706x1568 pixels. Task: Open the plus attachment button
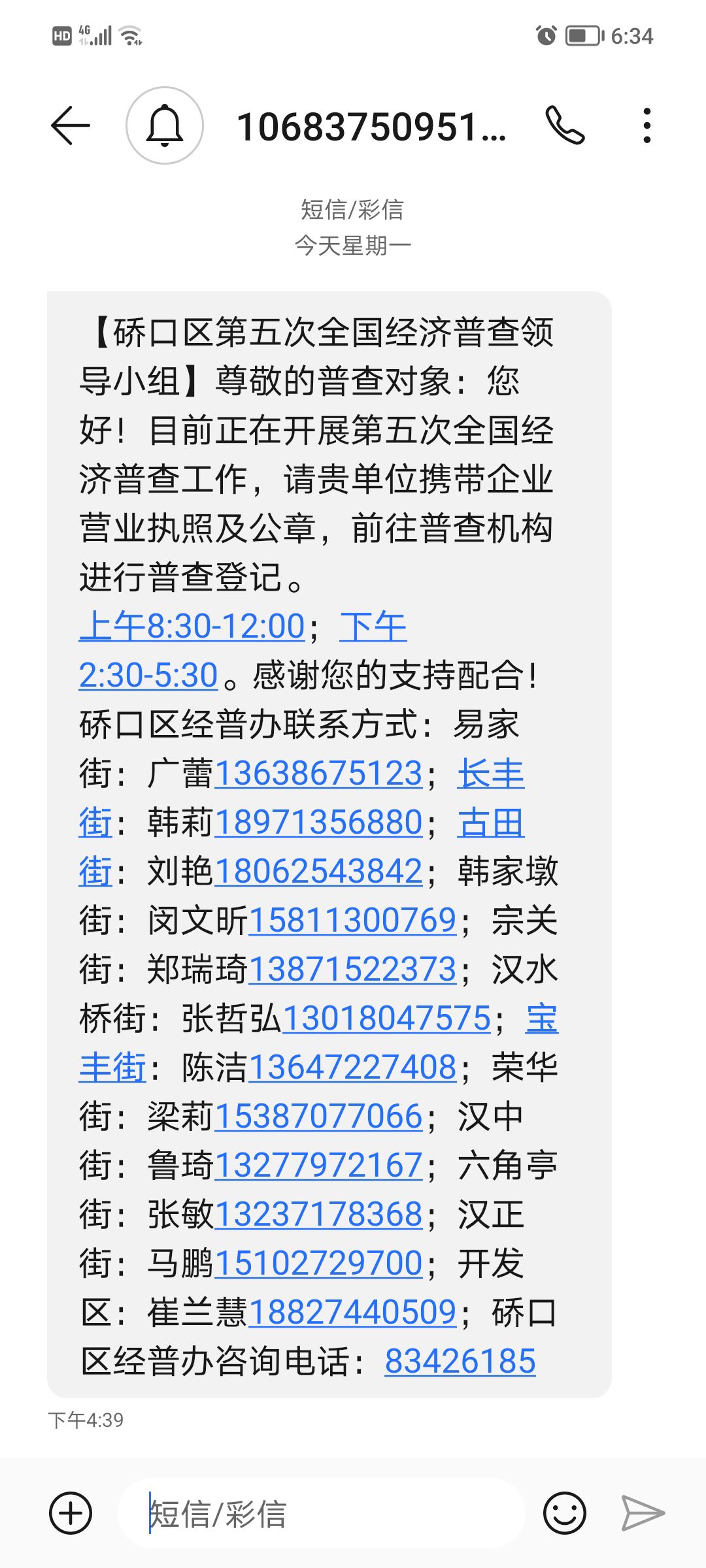pos(71,1513)
